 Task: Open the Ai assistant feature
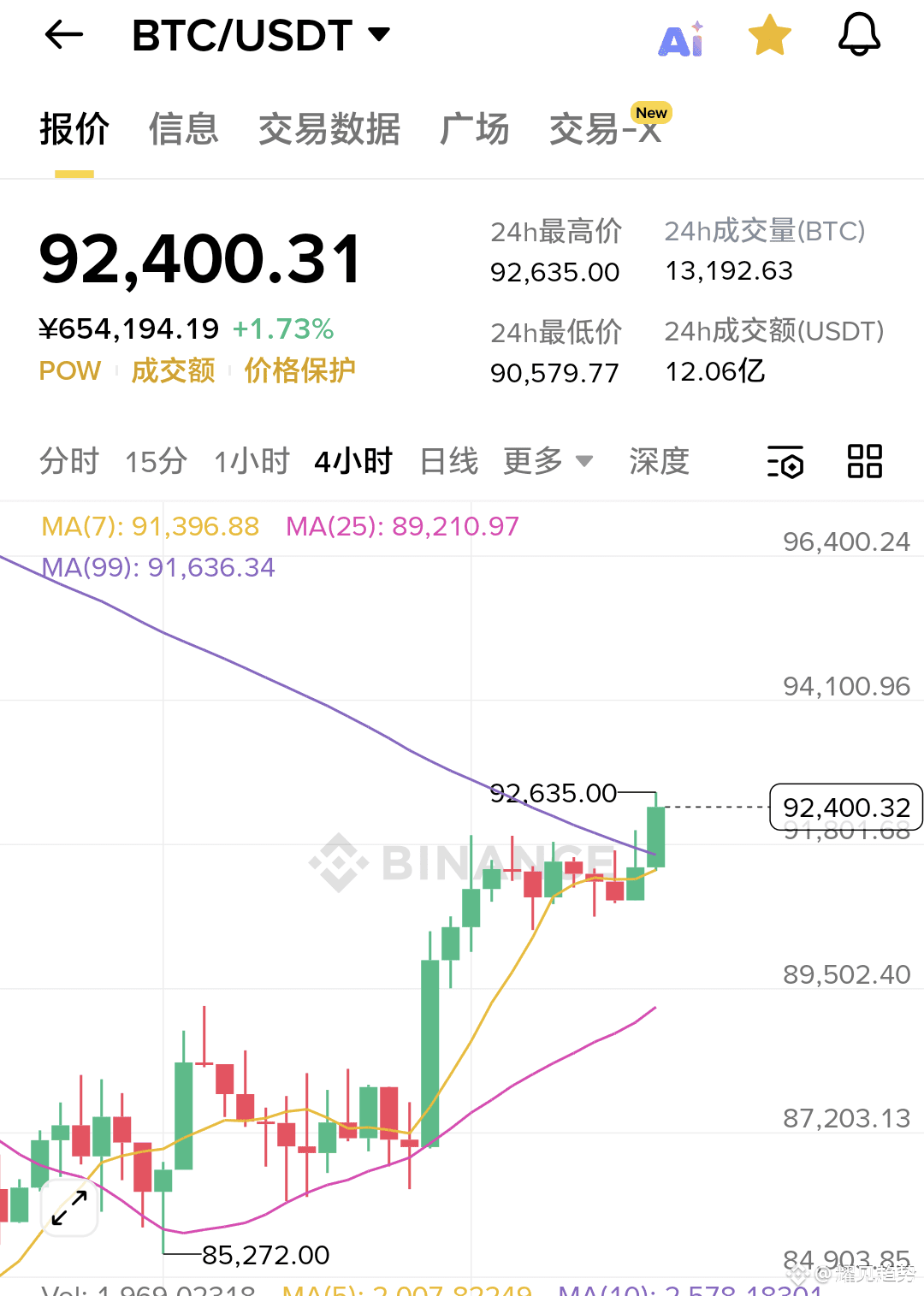(x=680, y=35)
